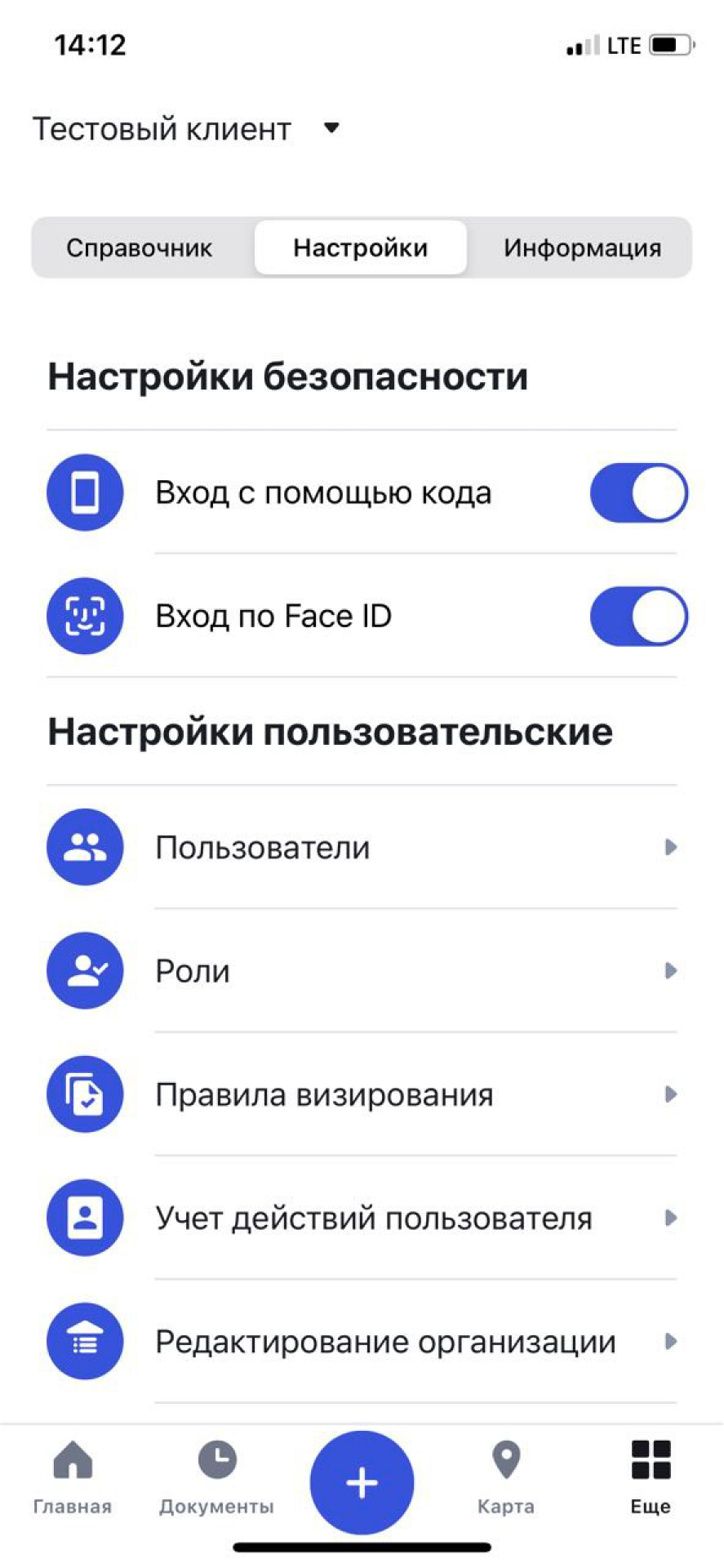The image size is (724, 1568).
Task: Open Учет действий пользователя
Action: pyautogui.click(x=362, y=1218)
